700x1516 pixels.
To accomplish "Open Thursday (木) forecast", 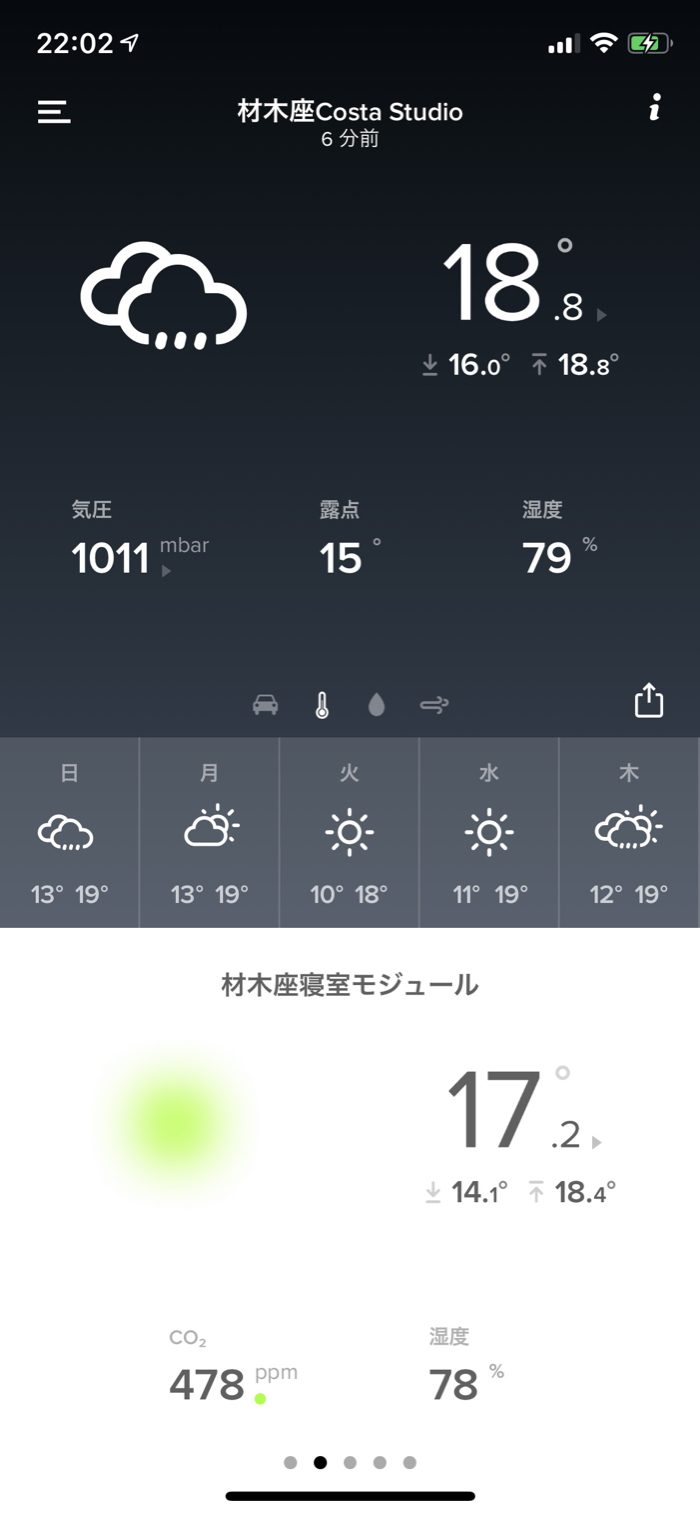I will tap(629, 832).
